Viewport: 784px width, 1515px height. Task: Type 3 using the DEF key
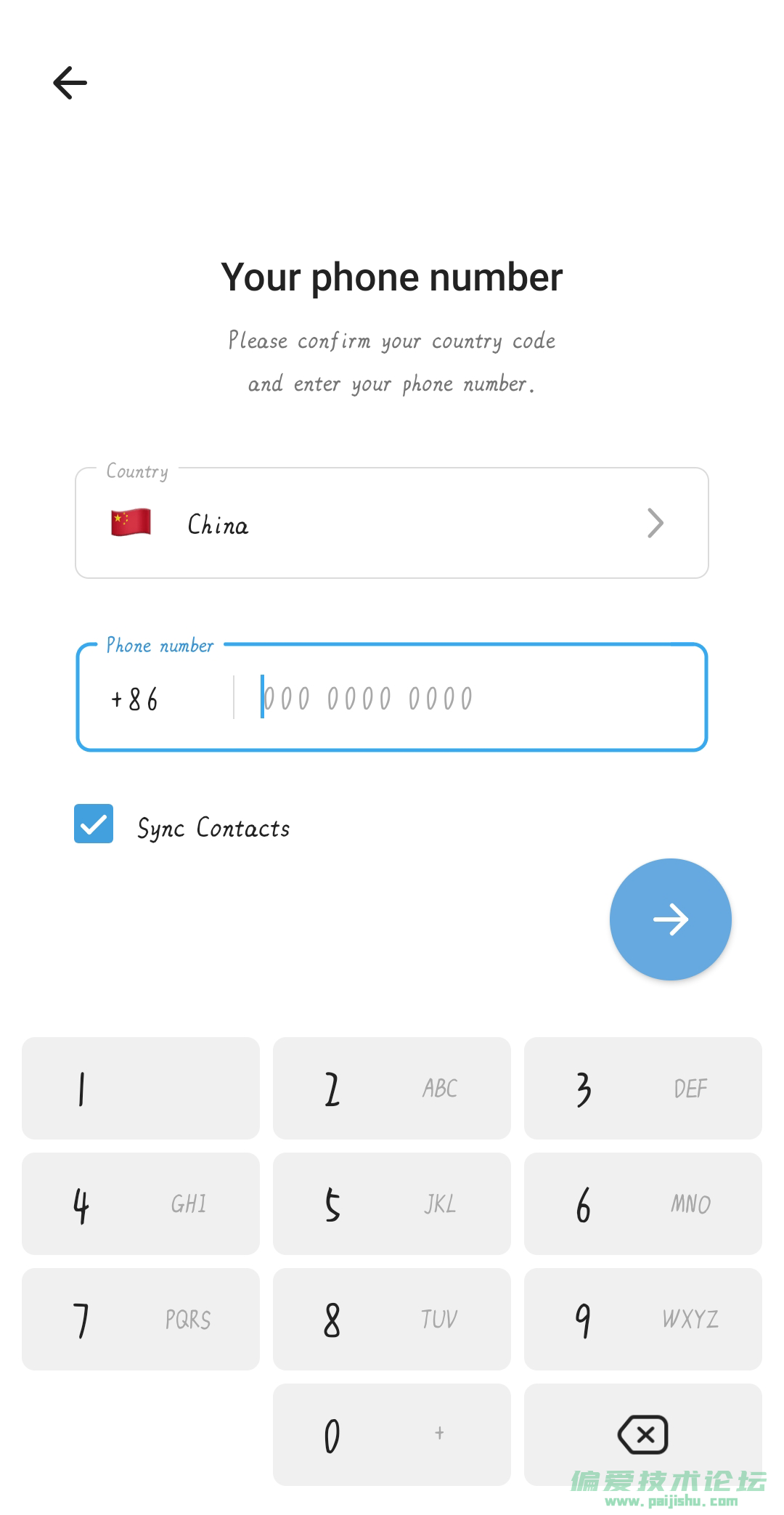click(642, 1088)
